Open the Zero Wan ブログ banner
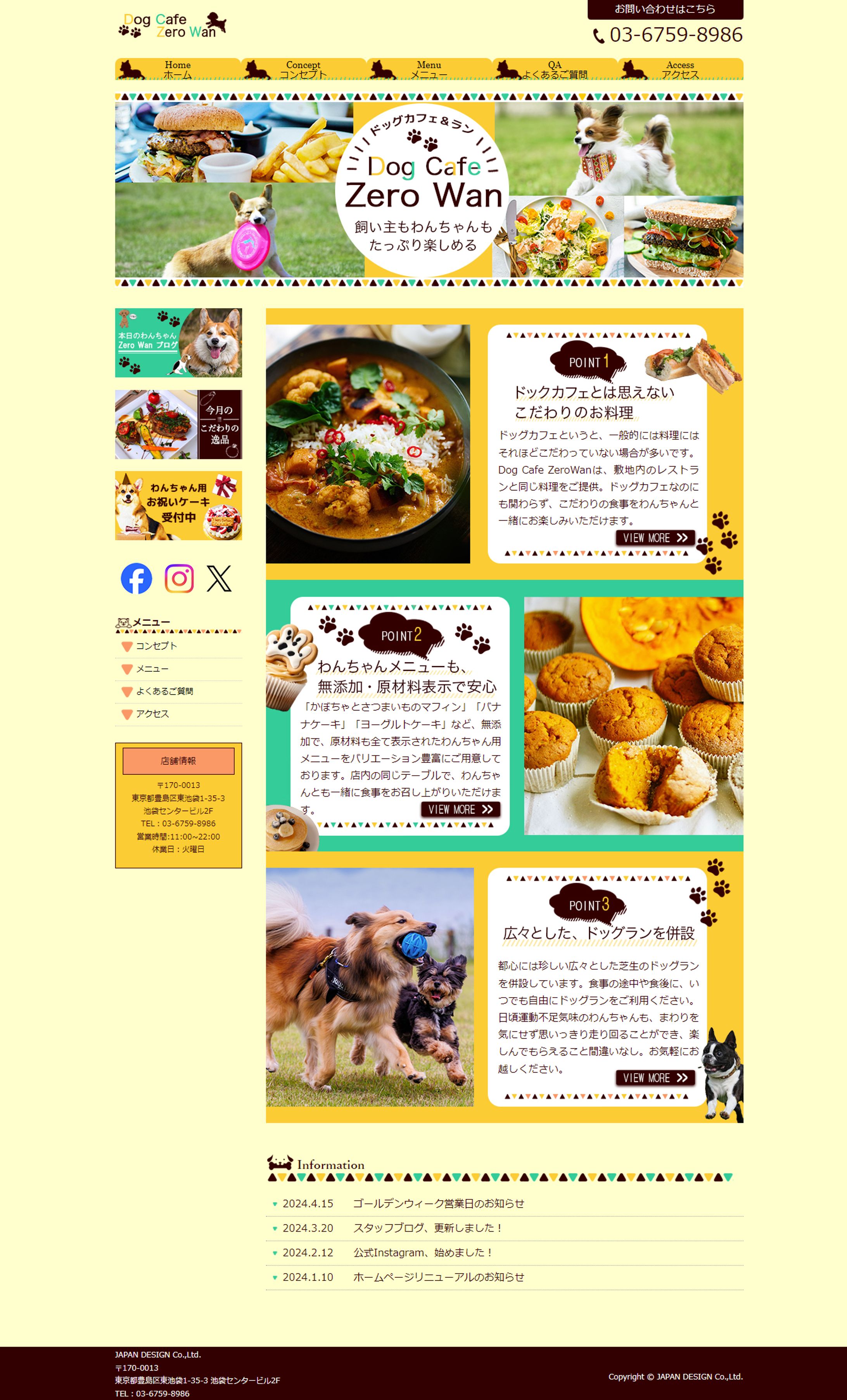The width and height of the screenshot is (847, 1400). coord(178,343)
